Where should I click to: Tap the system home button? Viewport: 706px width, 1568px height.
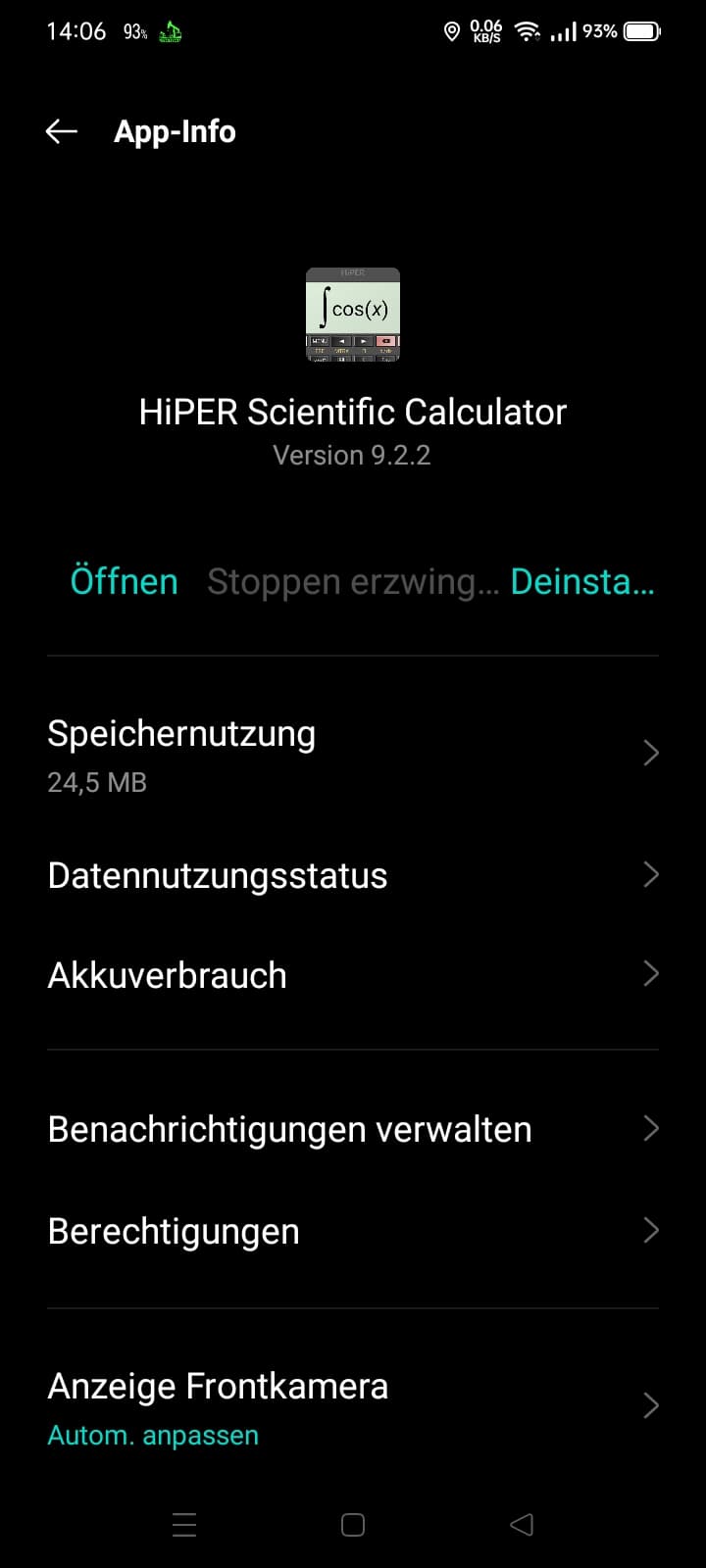[353, 1525]
